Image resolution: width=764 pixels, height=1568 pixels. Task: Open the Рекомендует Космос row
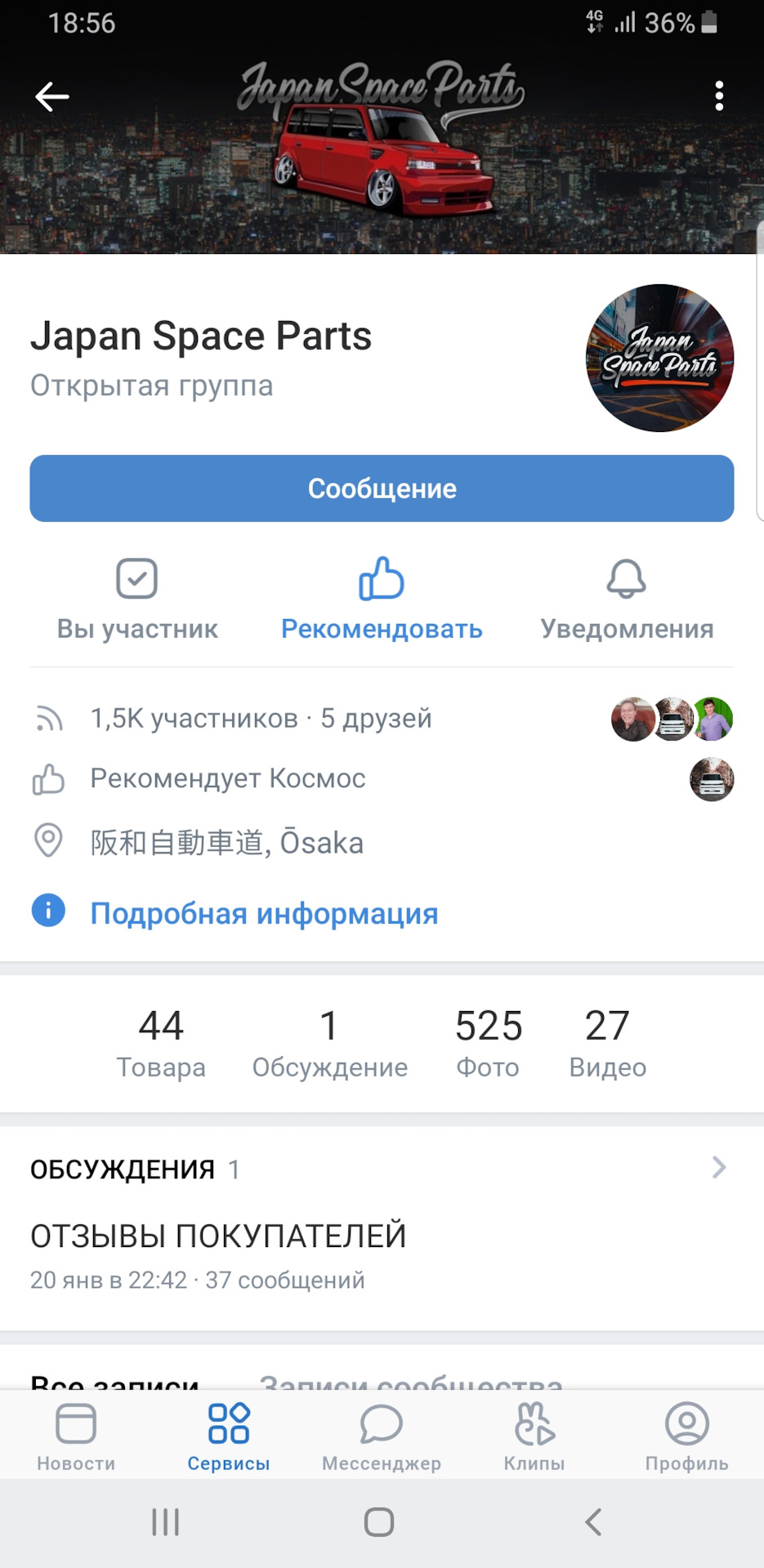pos(228,779)
